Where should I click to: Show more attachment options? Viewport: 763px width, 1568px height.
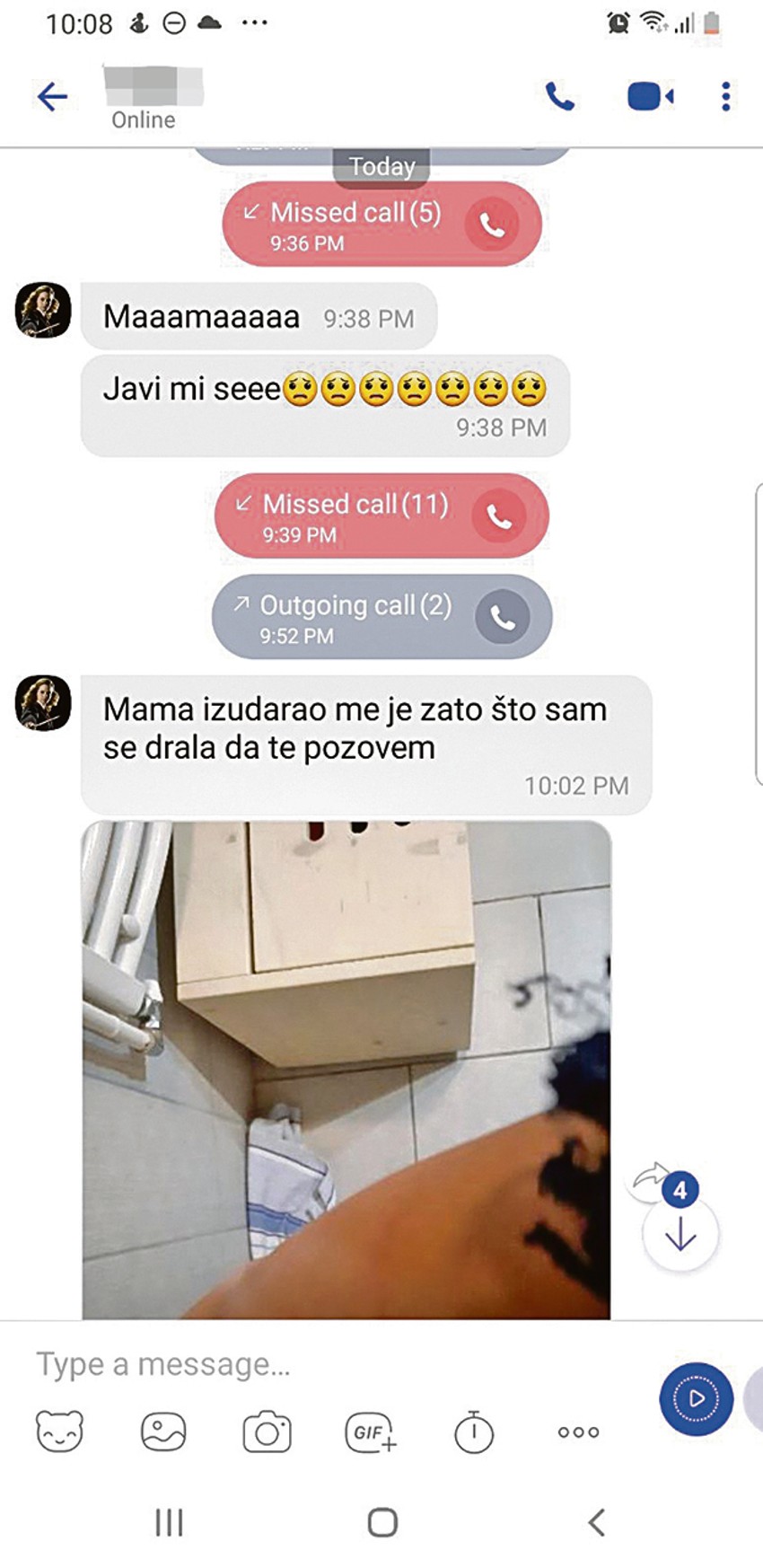click(578, 1431)
